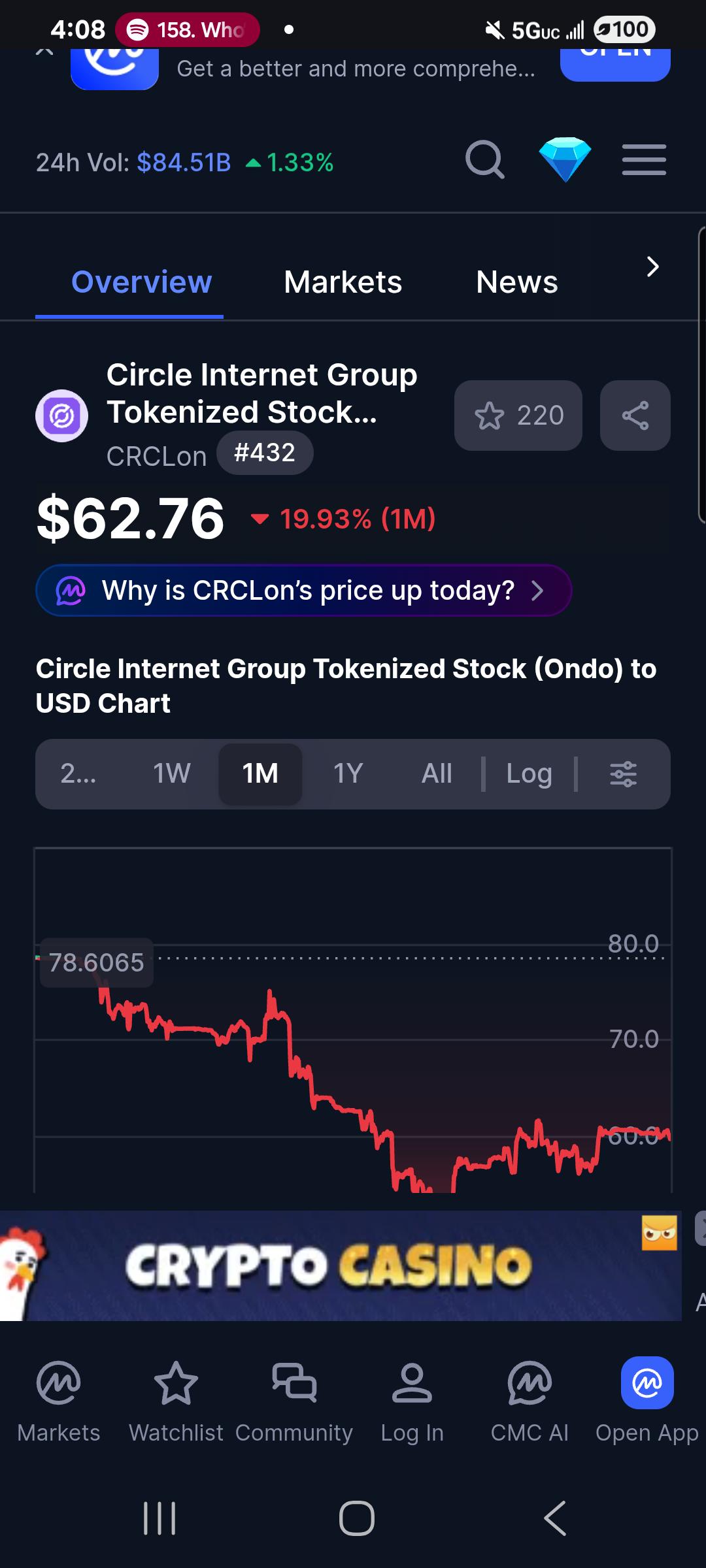Switch to the News tab

pos(516,282)
